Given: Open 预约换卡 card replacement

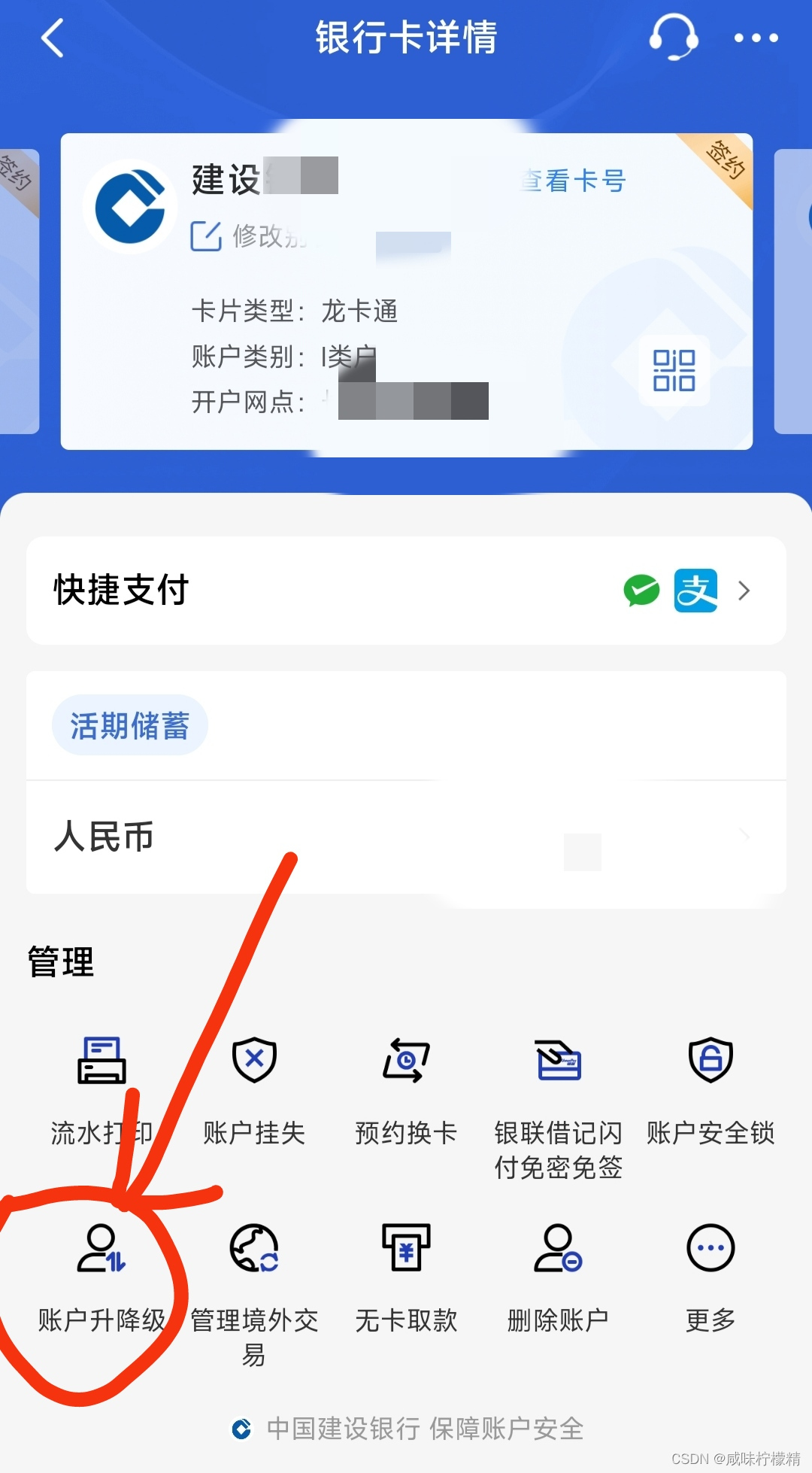Looking at the screenshot, I should [x=406, y=1087].
